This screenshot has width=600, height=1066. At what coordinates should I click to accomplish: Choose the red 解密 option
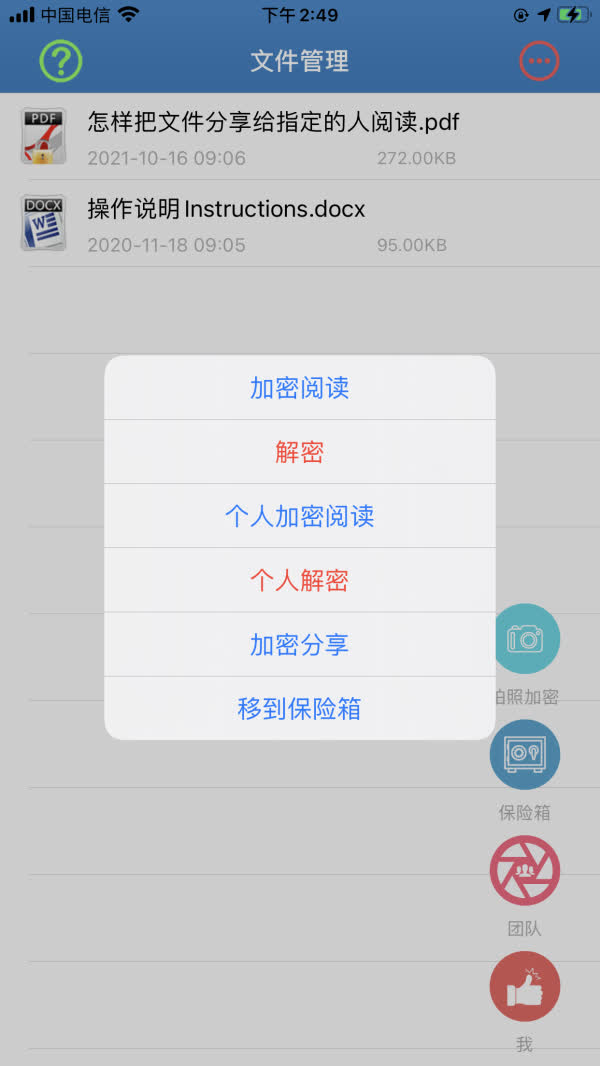click(300, 452)
